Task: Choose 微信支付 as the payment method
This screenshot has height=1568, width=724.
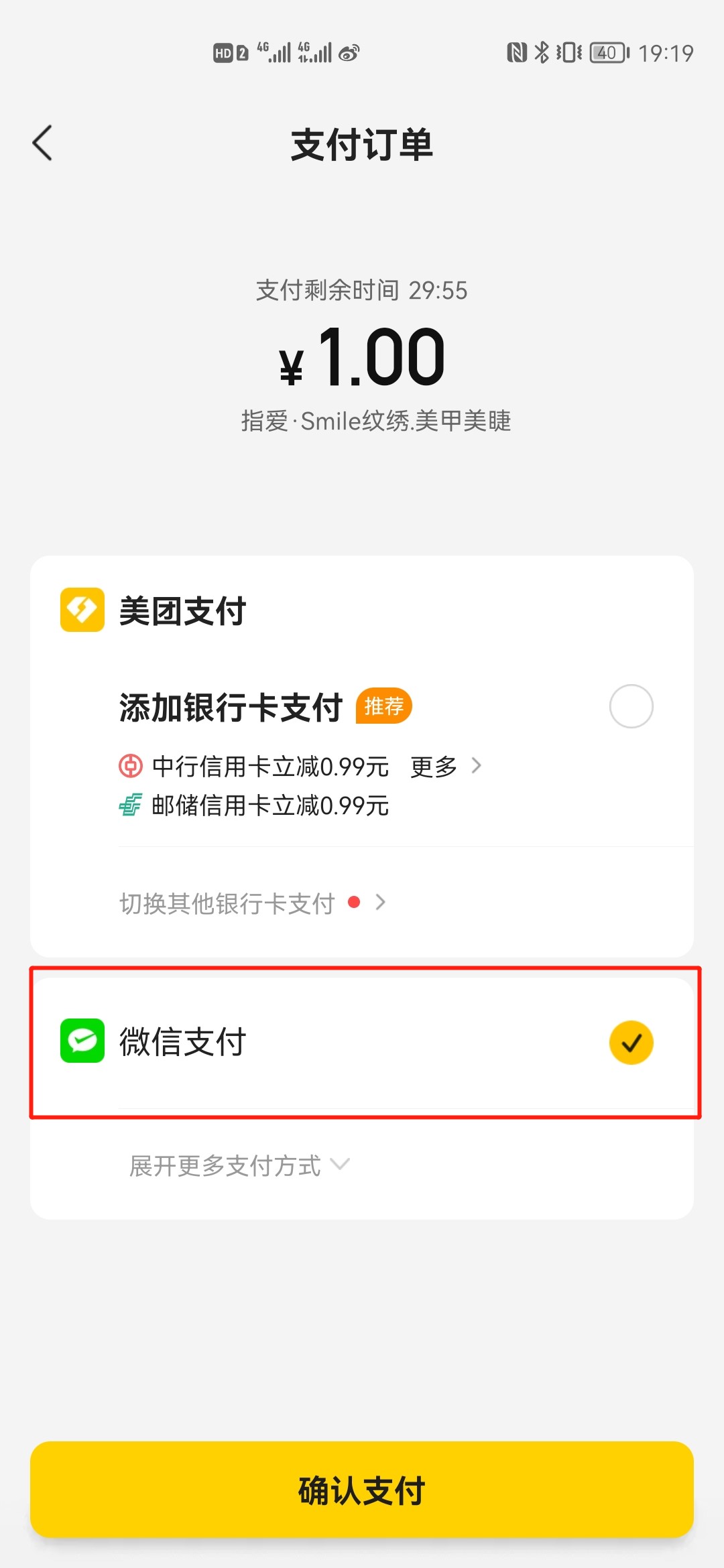Action: (362, 1043)
